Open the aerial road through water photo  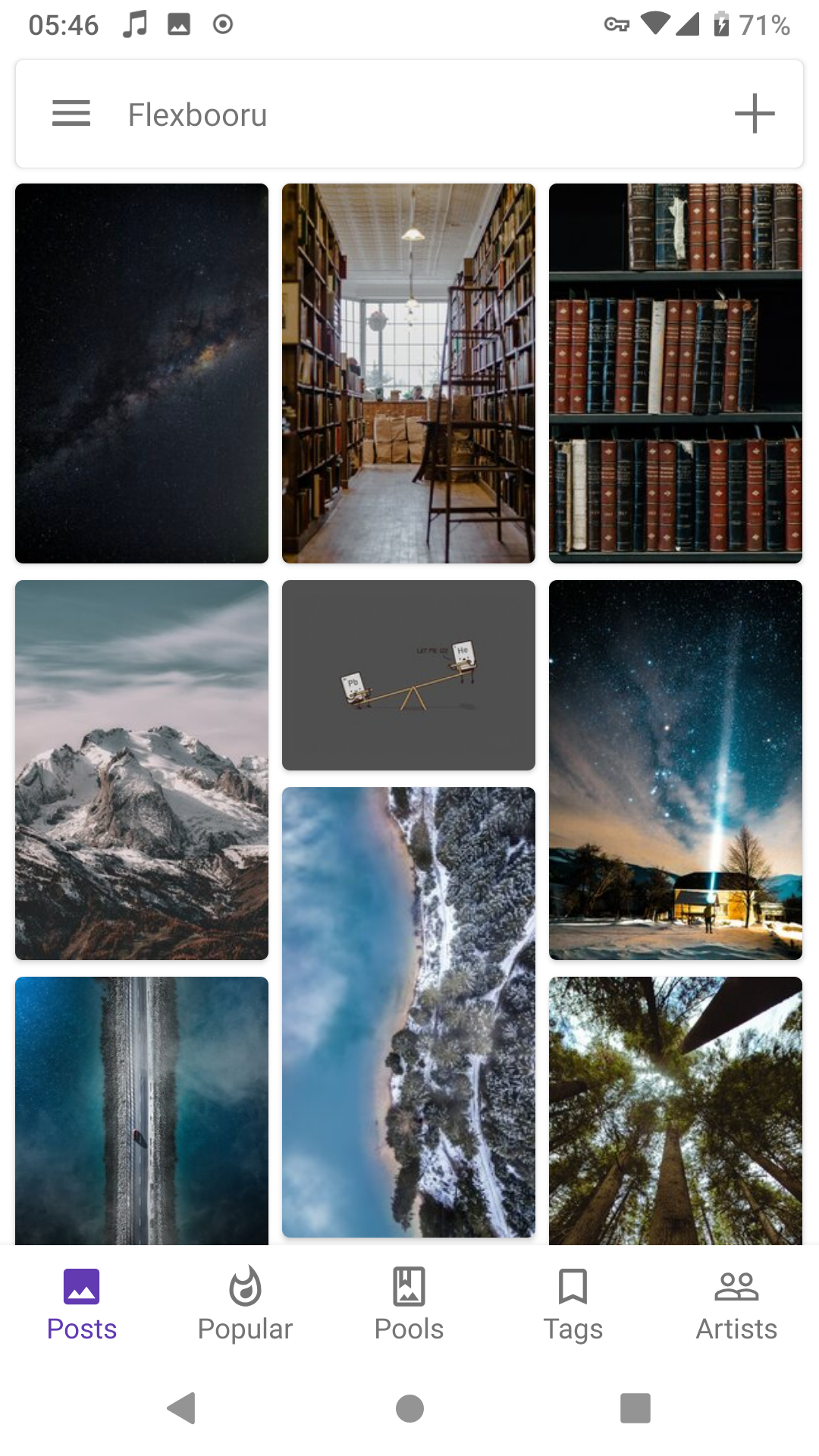click(x=142, y=1111)
